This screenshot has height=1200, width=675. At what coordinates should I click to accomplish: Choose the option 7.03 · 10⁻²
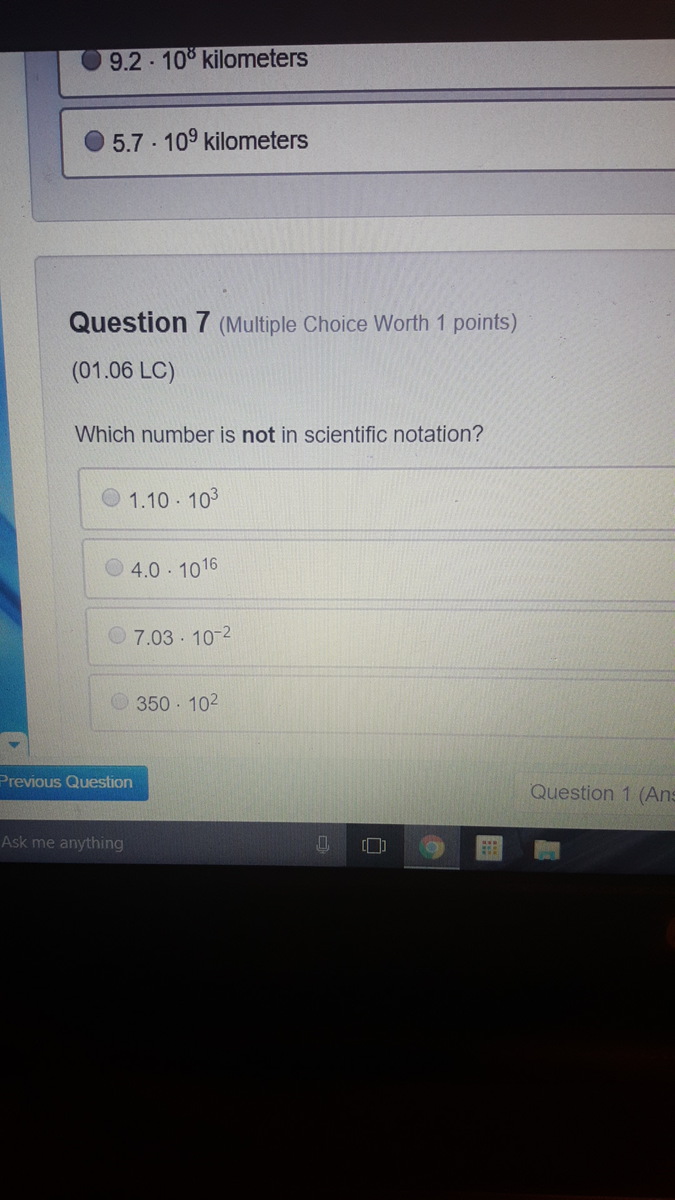pos(118,635)
